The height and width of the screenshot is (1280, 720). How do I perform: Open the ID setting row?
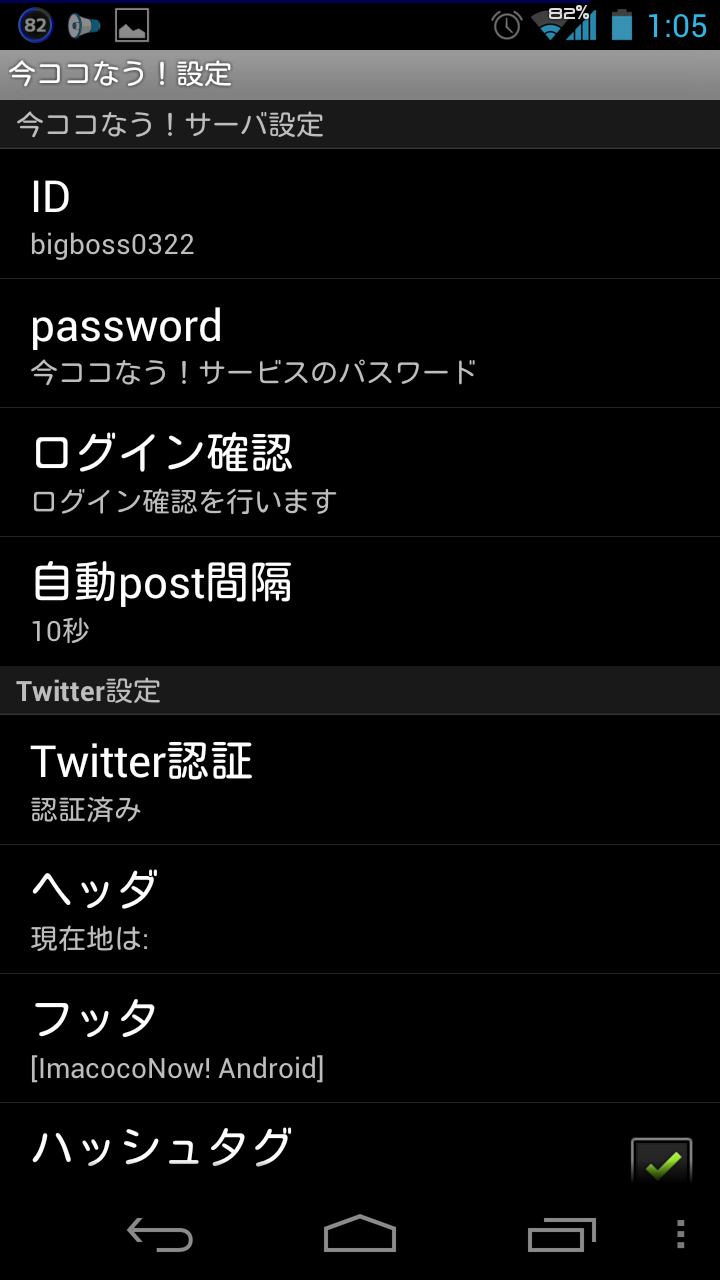[x=360, y=215]
